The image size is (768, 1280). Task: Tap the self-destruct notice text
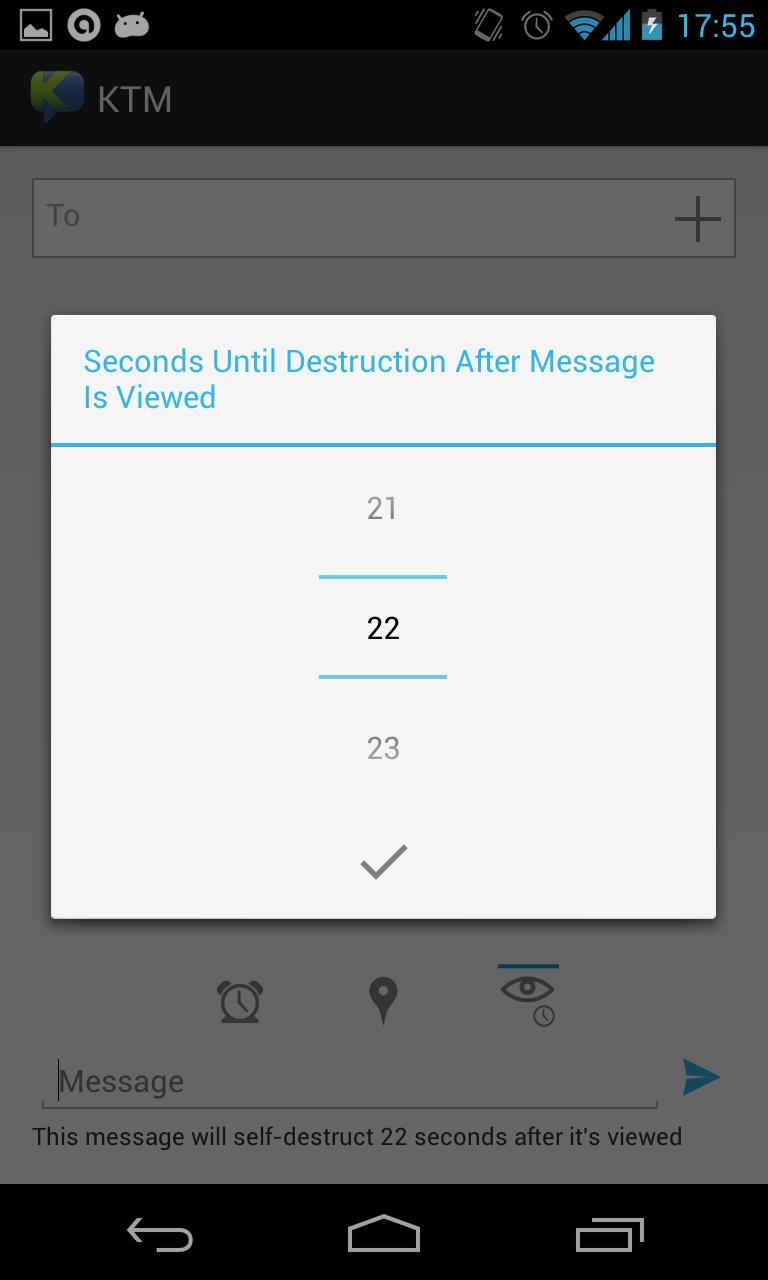tap(356, 1136)
